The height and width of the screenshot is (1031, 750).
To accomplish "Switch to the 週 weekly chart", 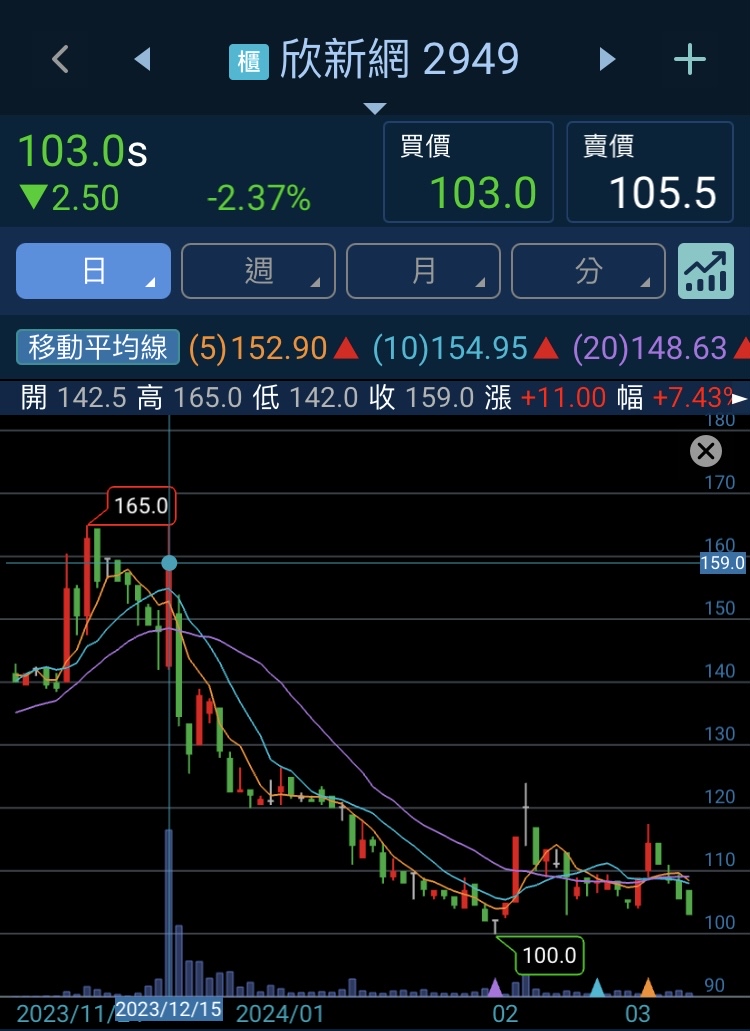I will tap(258, 271).
